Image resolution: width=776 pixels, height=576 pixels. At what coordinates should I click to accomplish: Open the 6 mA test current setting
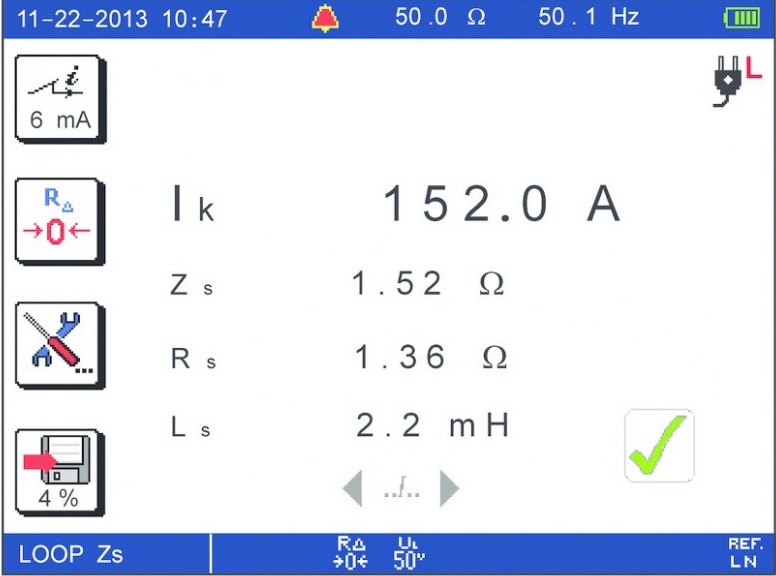[59, 99]
